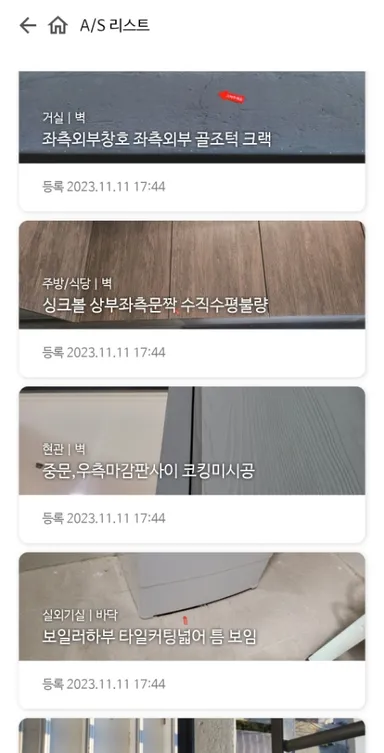Viewport: 384px width, 753px height.
Task: View the 보일러하부 타일커팅넓어 틈 보임 card
Action: pos(192,630)
